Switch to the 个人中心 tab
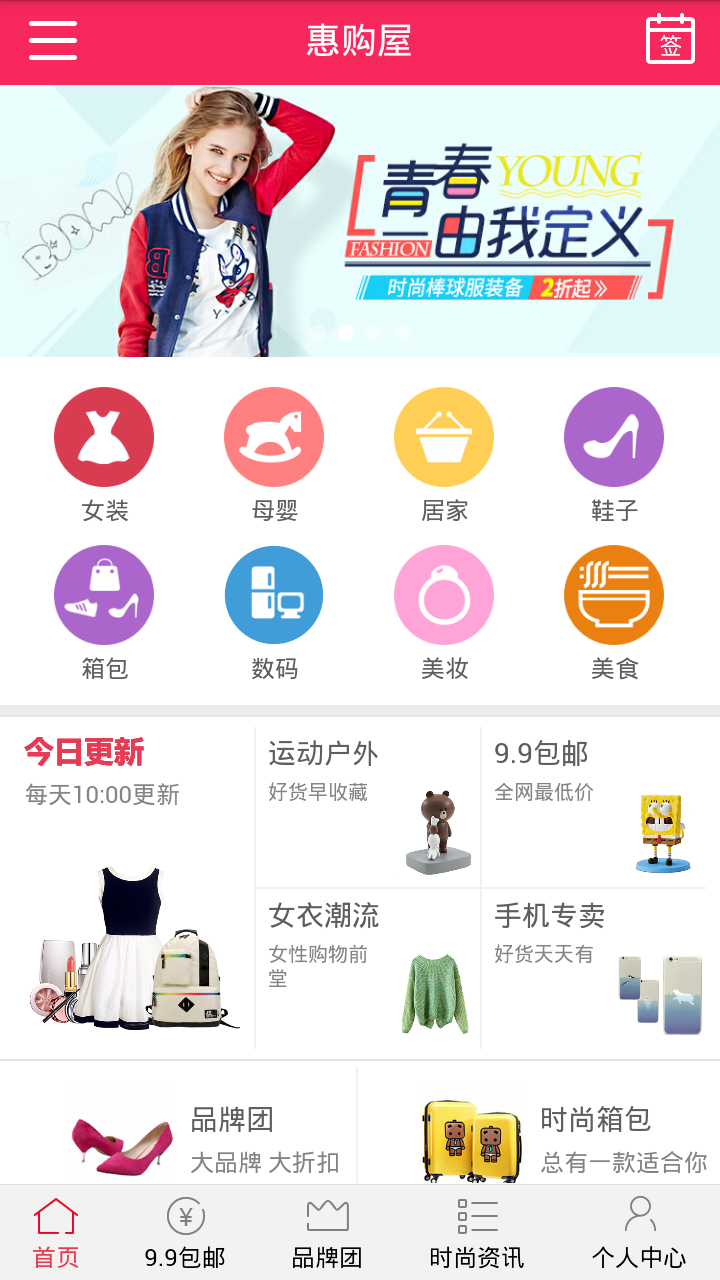 [x=639, y=1230]
